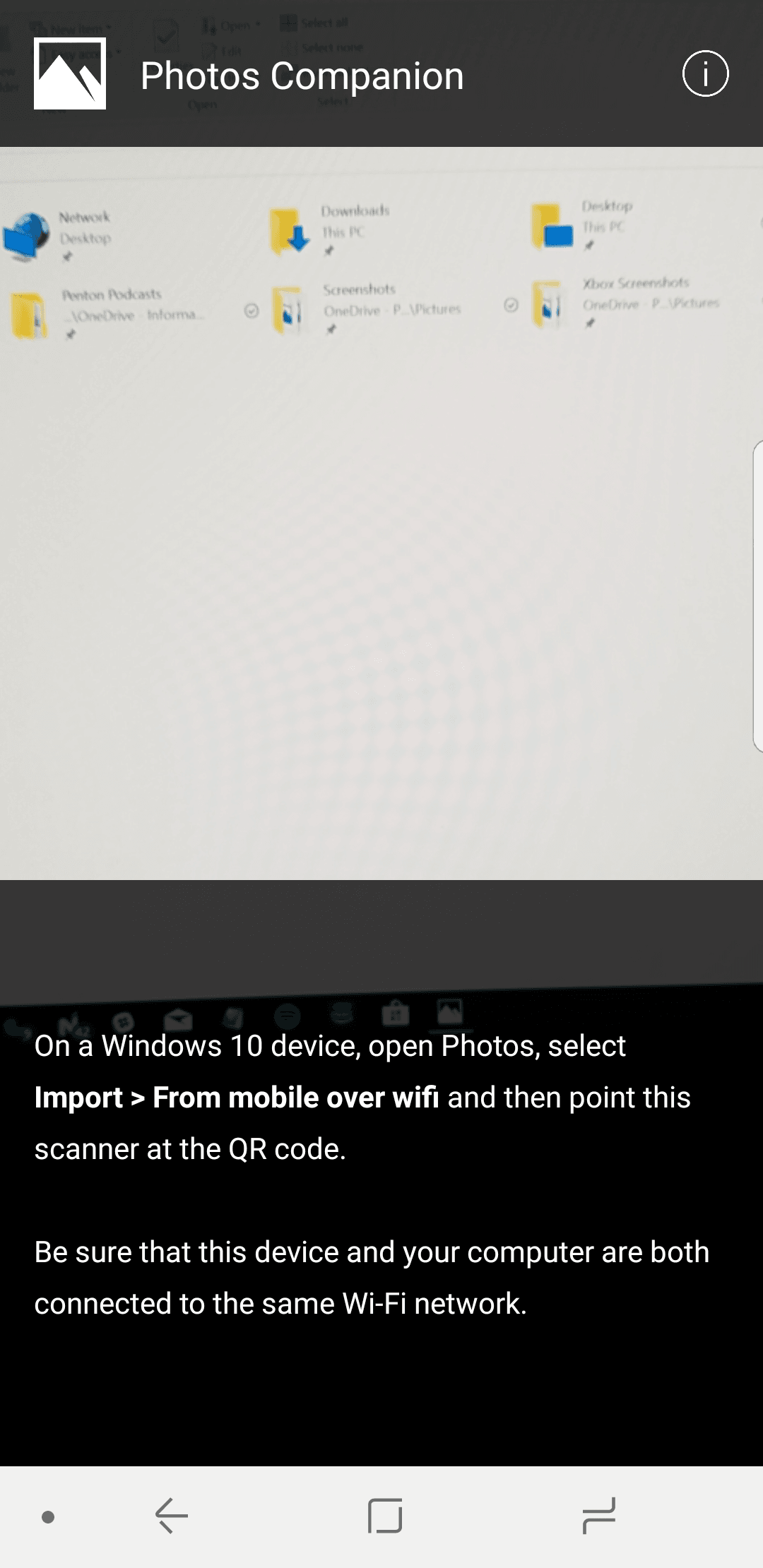Open the info icon in the header
Viewport: 763px width, 1568px height.
click(x=705, y=73)
